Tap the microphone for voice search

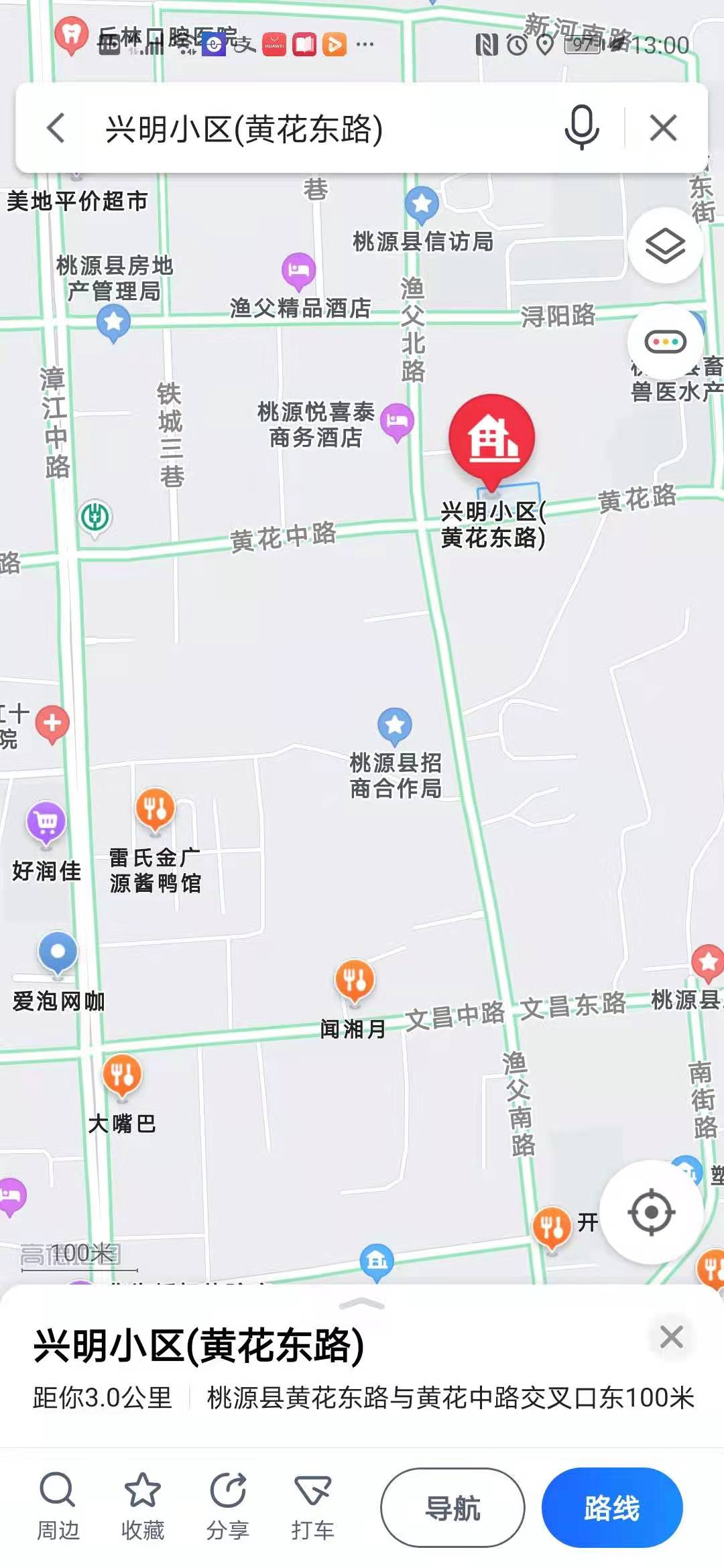pos(581,127)
